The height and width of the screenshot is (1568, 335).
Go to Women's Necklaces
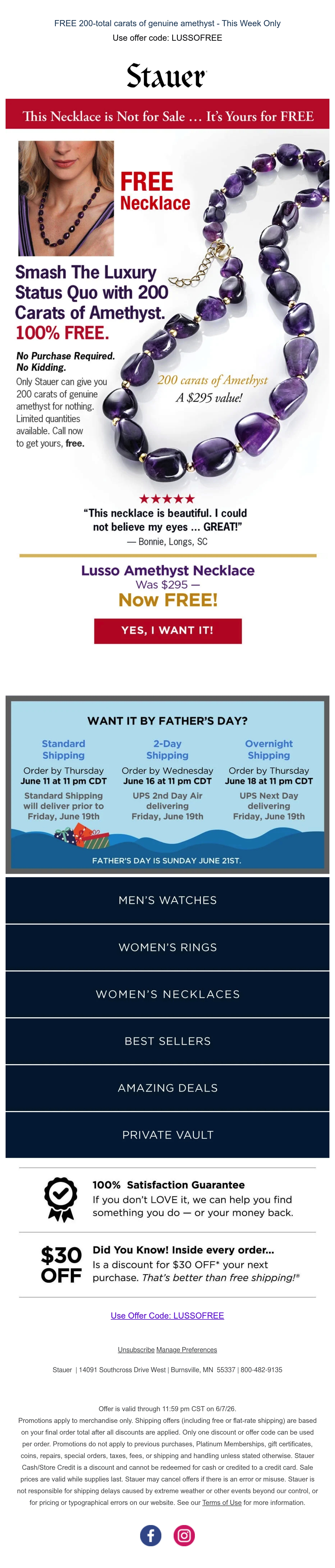click(167, 994)
